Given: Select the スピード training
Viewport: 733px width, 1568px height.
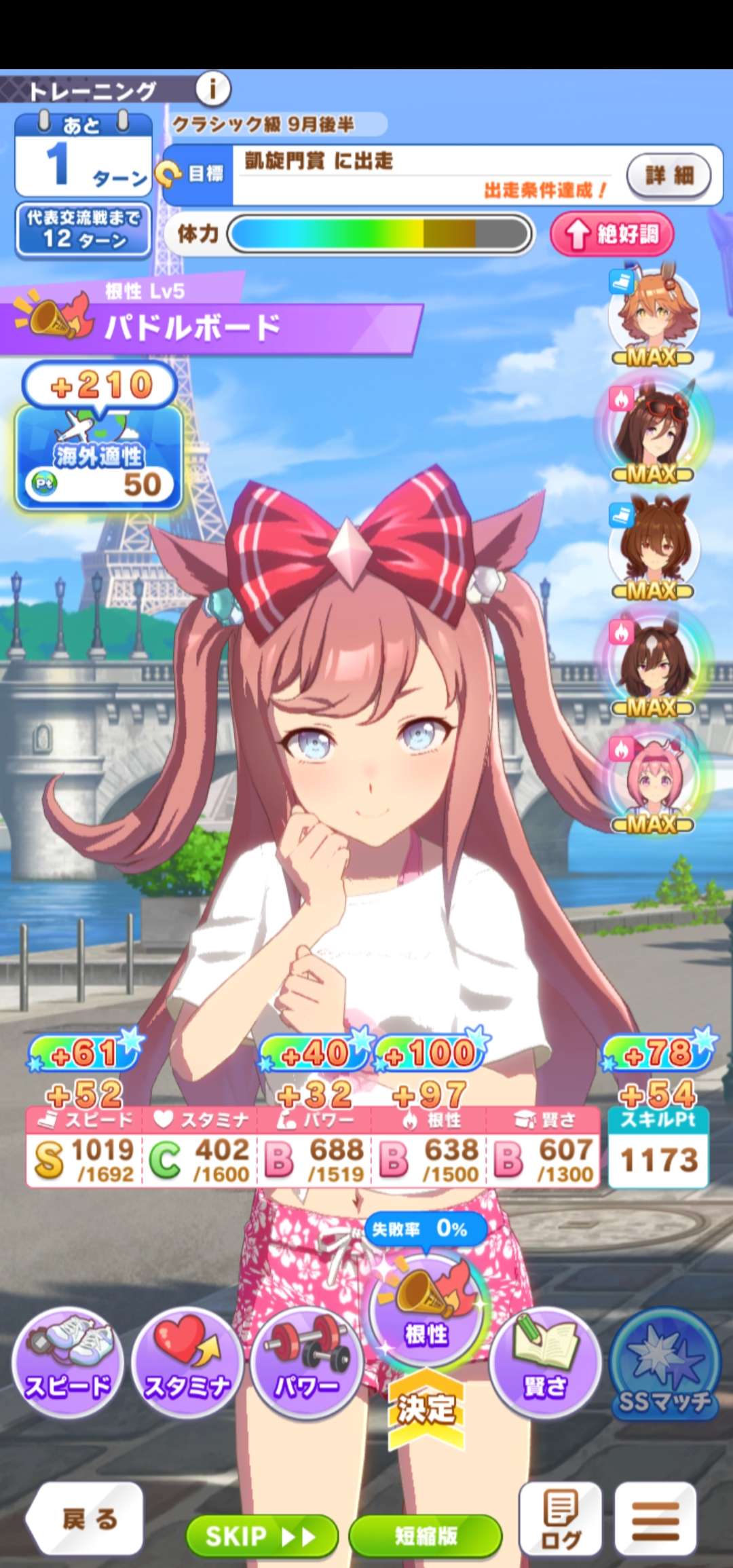Looking at the screenshot, I should [68, 1364].
